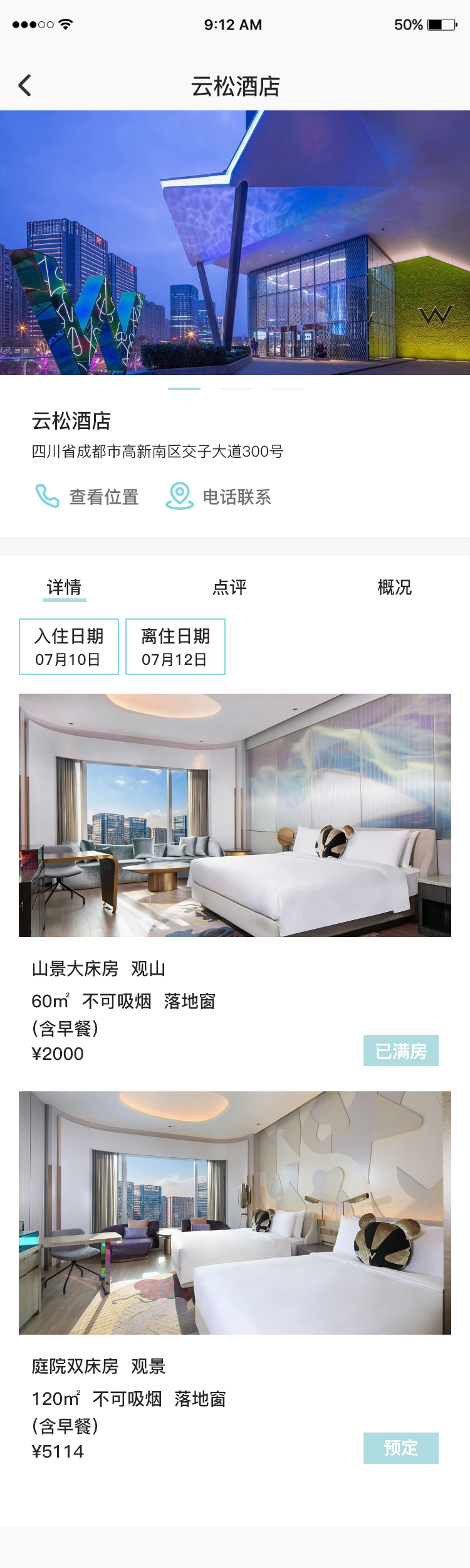Open the 概况 tab

click(x=395, y=588)
